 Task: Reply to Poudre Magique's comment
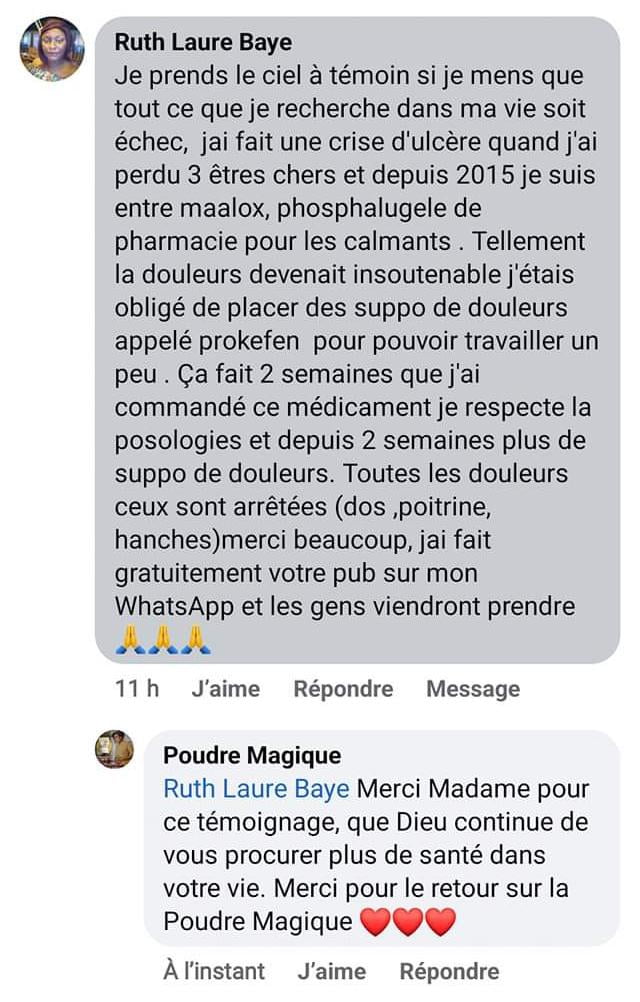[449, 971]
